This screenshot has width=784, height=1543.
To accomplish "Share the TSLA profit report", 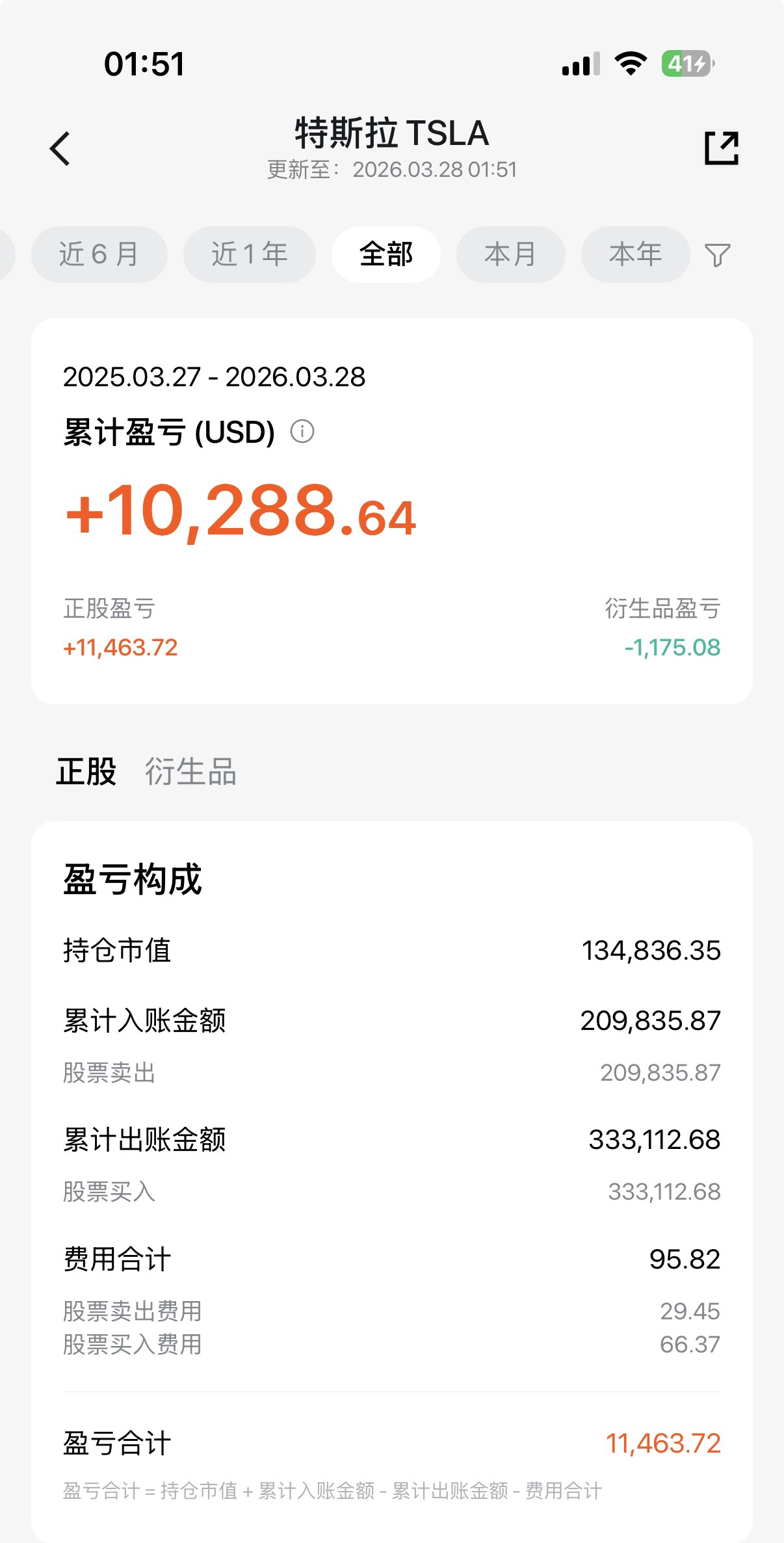I will click(721, 148).
